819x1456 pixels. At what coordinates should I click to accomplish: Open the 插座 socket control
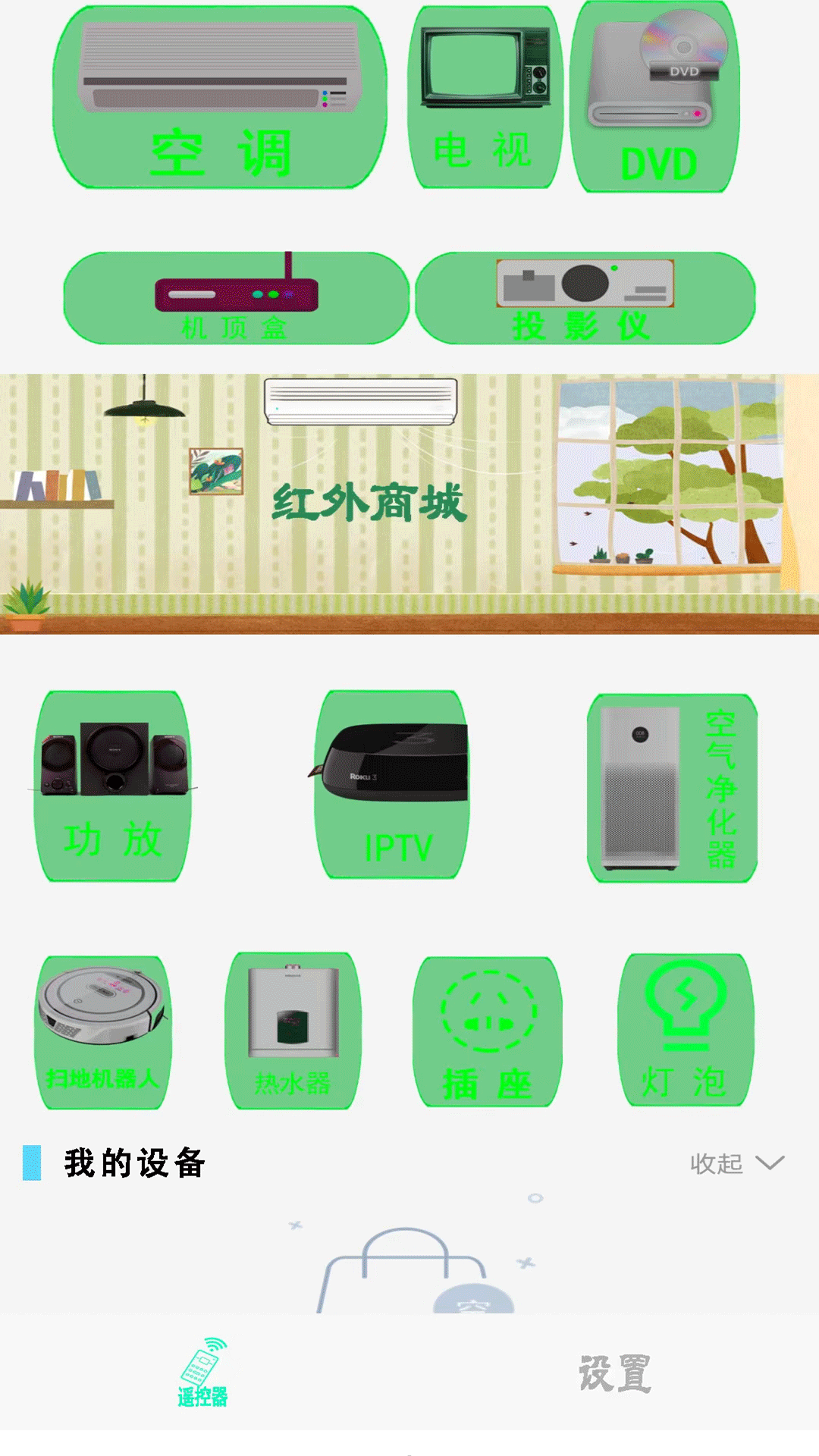488,1031
